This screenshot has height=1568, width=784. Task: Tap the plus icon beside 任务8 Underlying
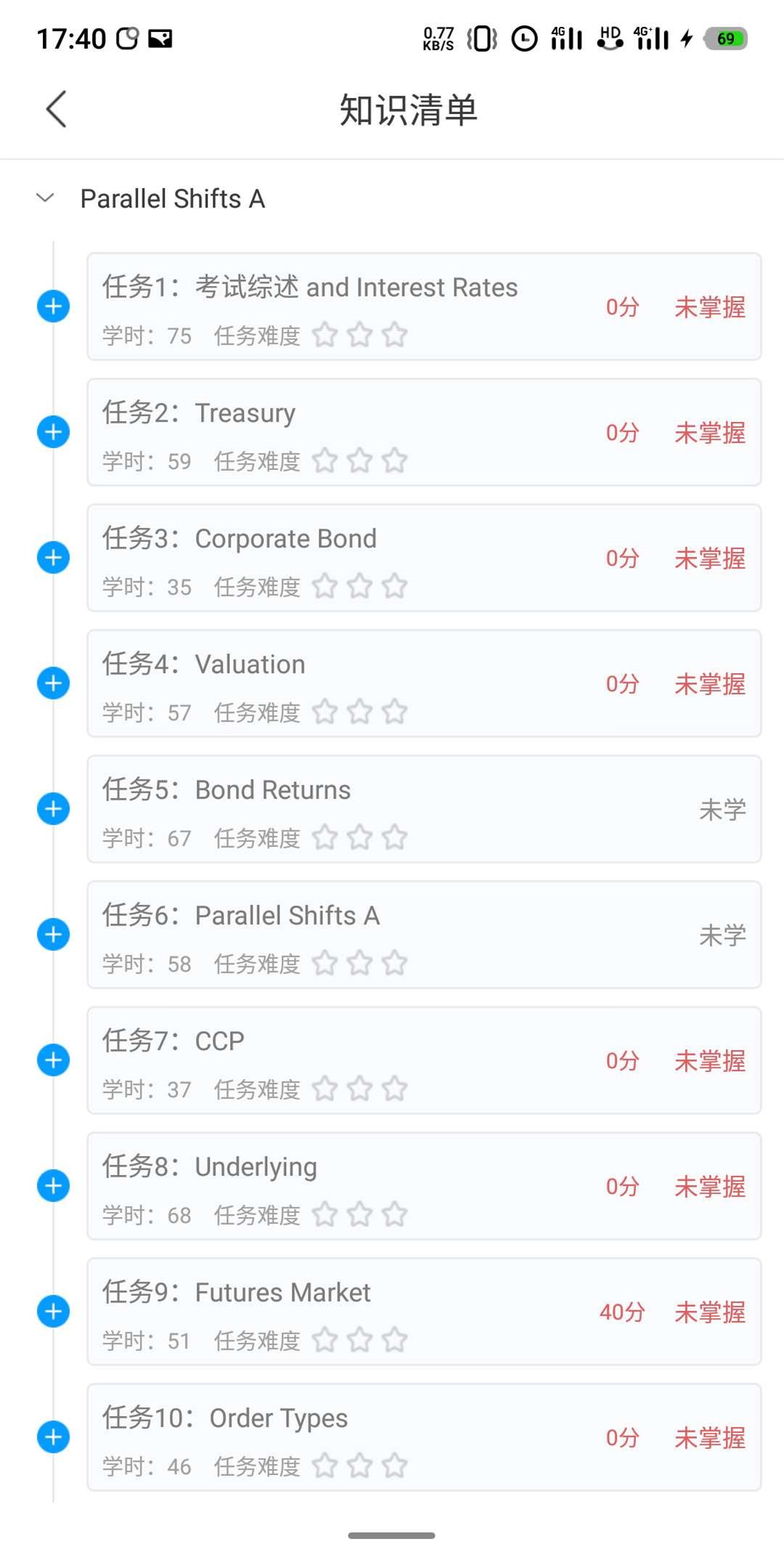[x=53, y=1185]
